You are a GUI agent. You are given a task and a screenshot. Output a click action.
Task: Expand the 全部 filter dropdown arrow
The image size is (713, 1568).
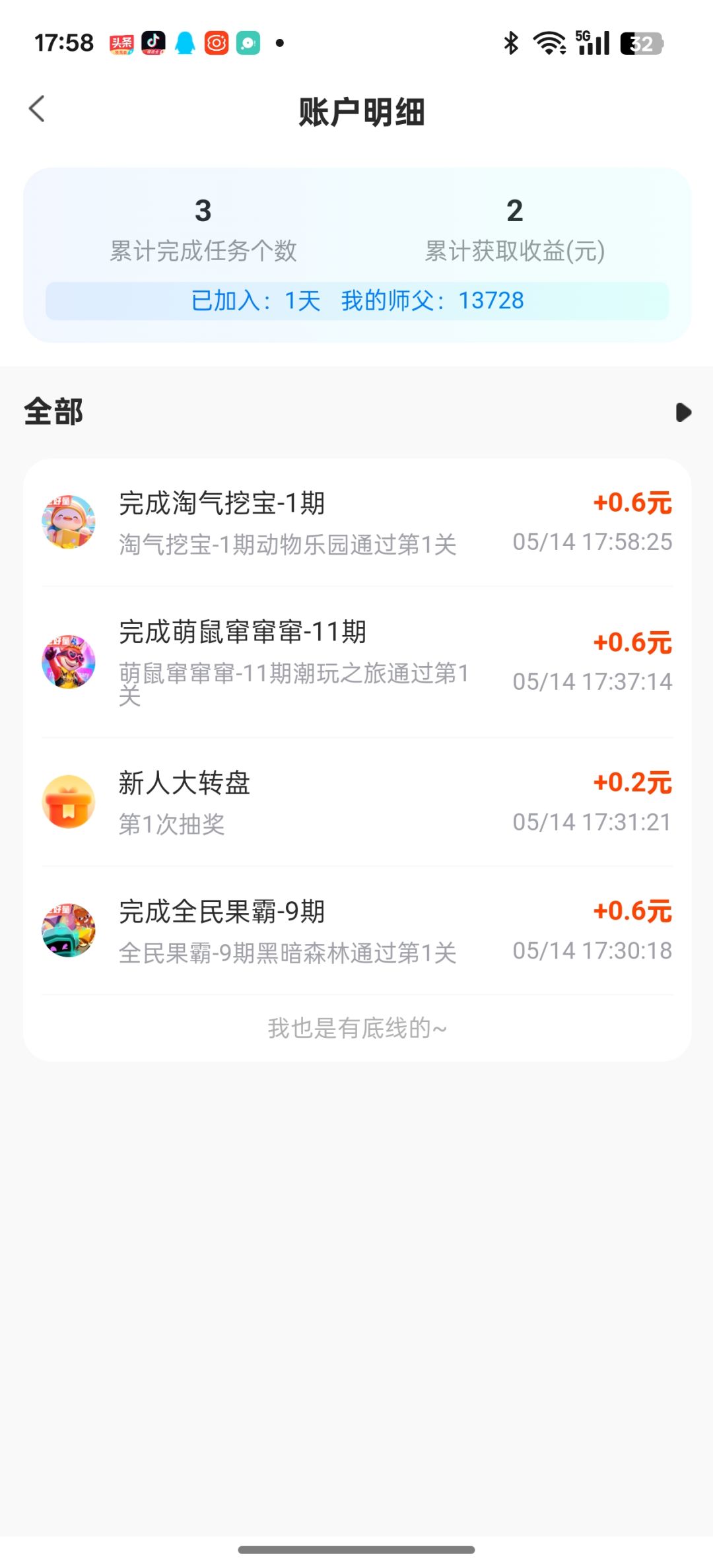coord(683,413)
